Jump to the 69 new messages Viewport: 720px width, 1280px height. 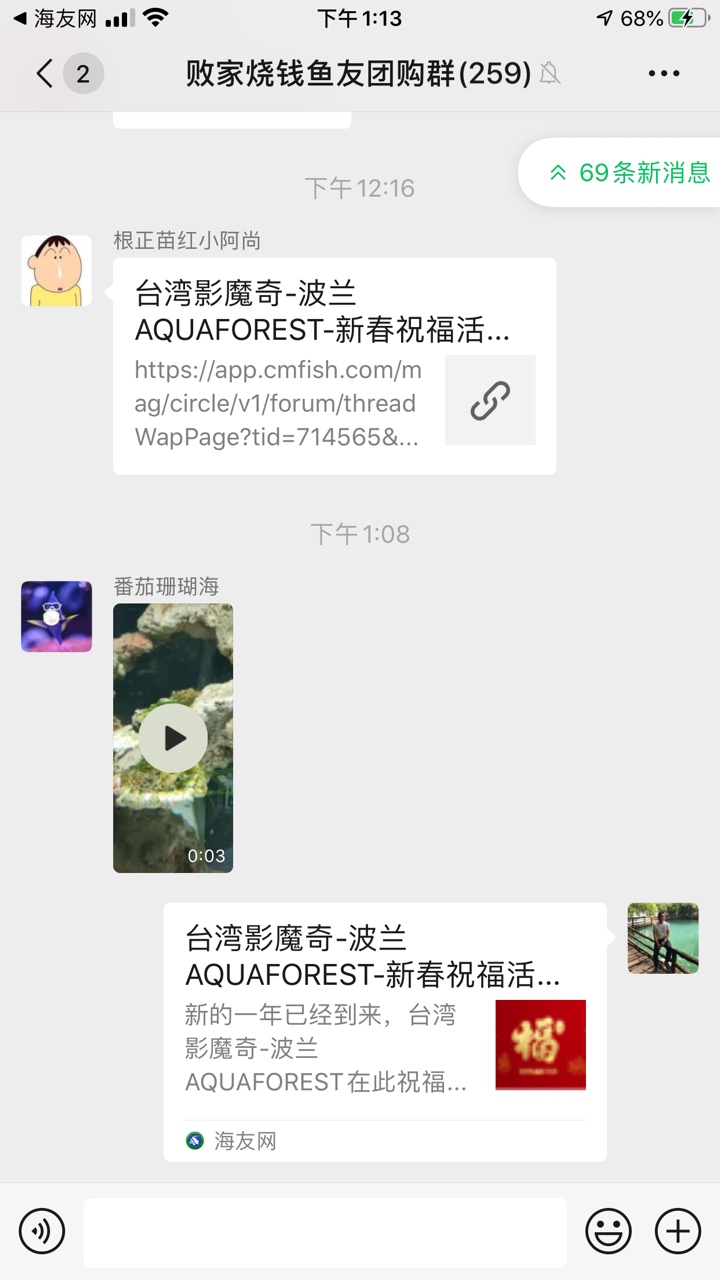tap(629, 172)
